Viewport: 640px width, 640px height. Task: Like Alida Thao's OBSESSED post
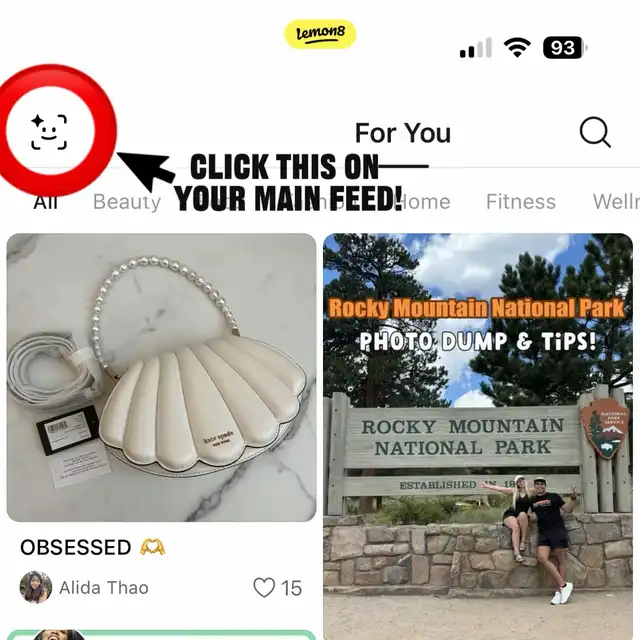coord(264,588)
